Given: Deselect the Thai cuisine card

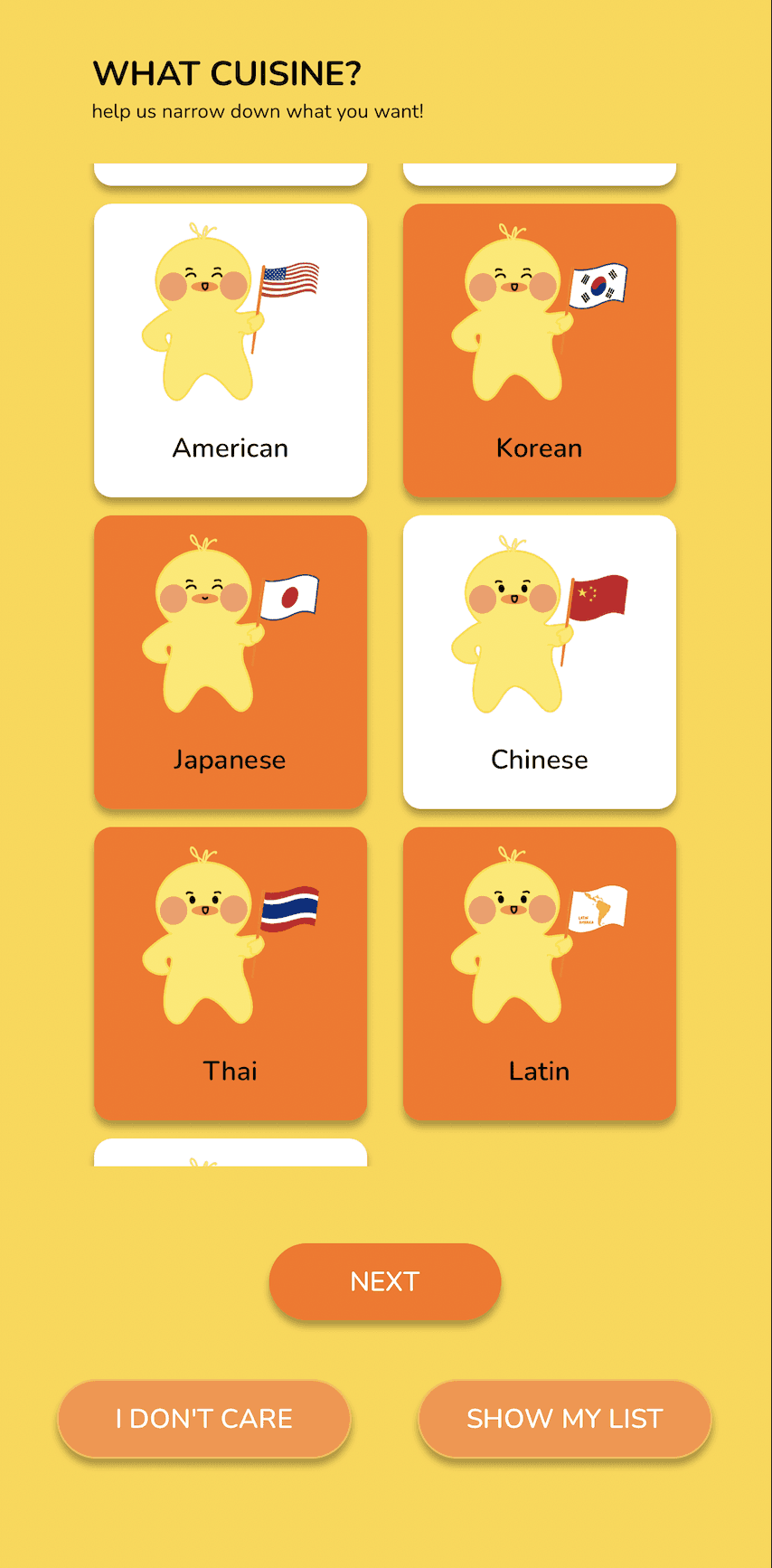Looking at the screenshot, I should 231,974.
